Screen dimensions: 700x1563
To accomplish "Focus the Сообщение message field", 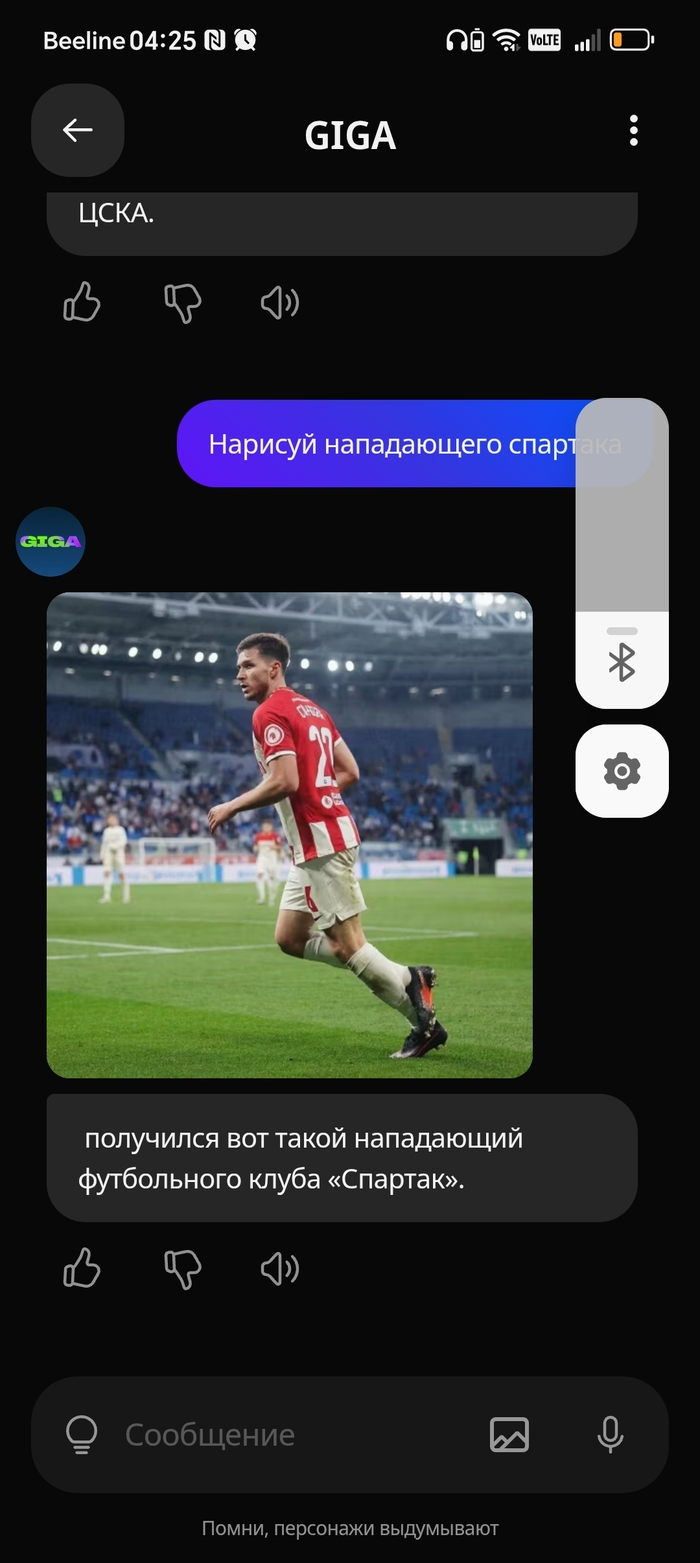I will [290, 1435].
